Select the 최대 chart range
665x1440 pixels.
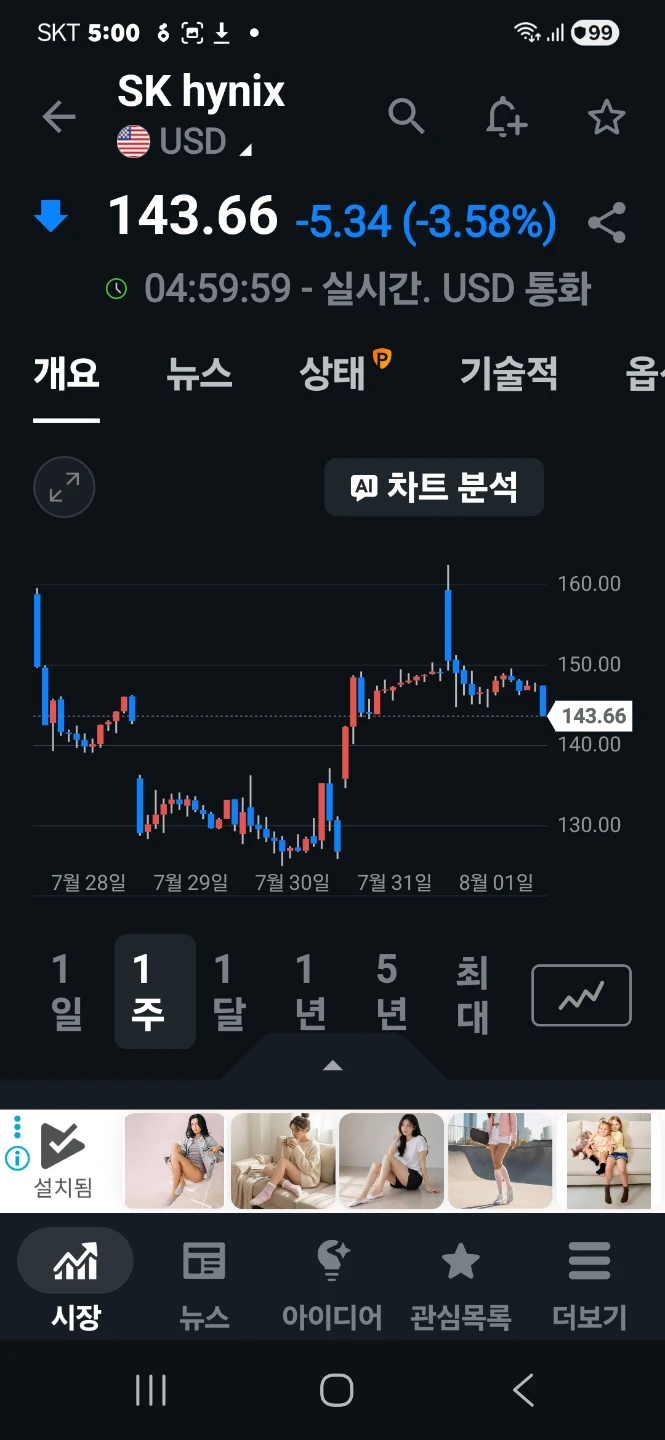(472, 992)
